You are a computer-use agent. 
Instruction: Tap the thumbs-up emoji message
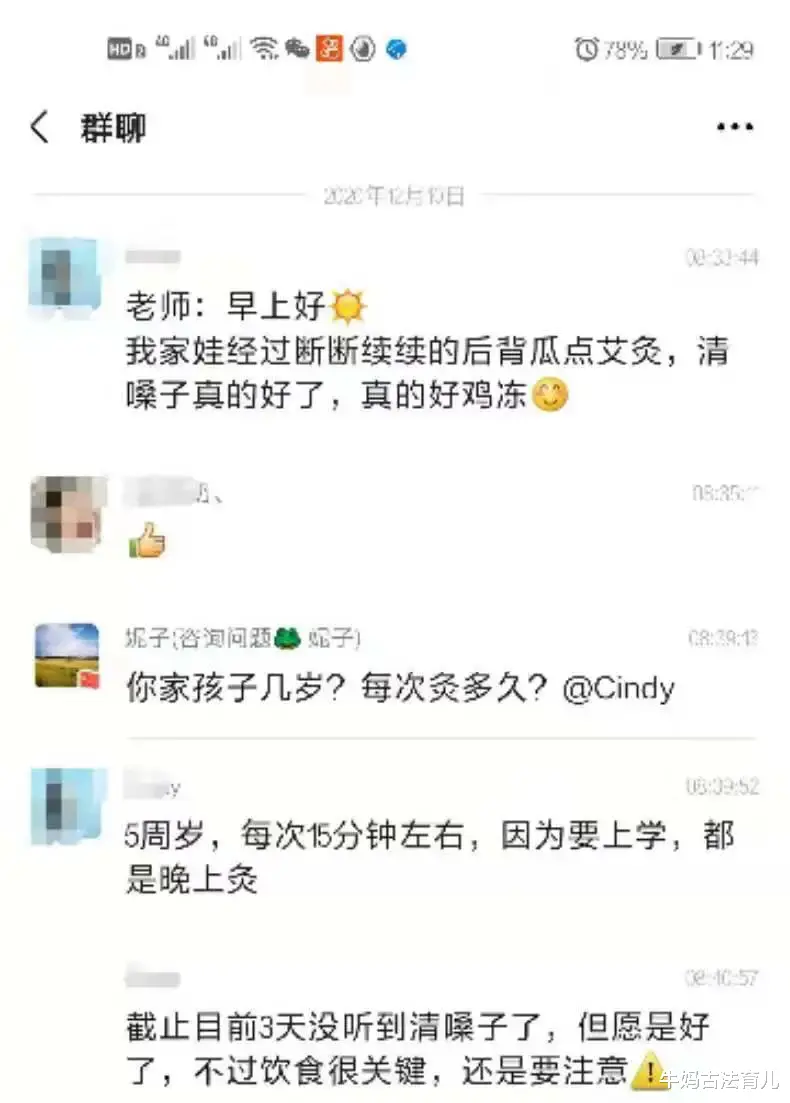click(146, 540)
